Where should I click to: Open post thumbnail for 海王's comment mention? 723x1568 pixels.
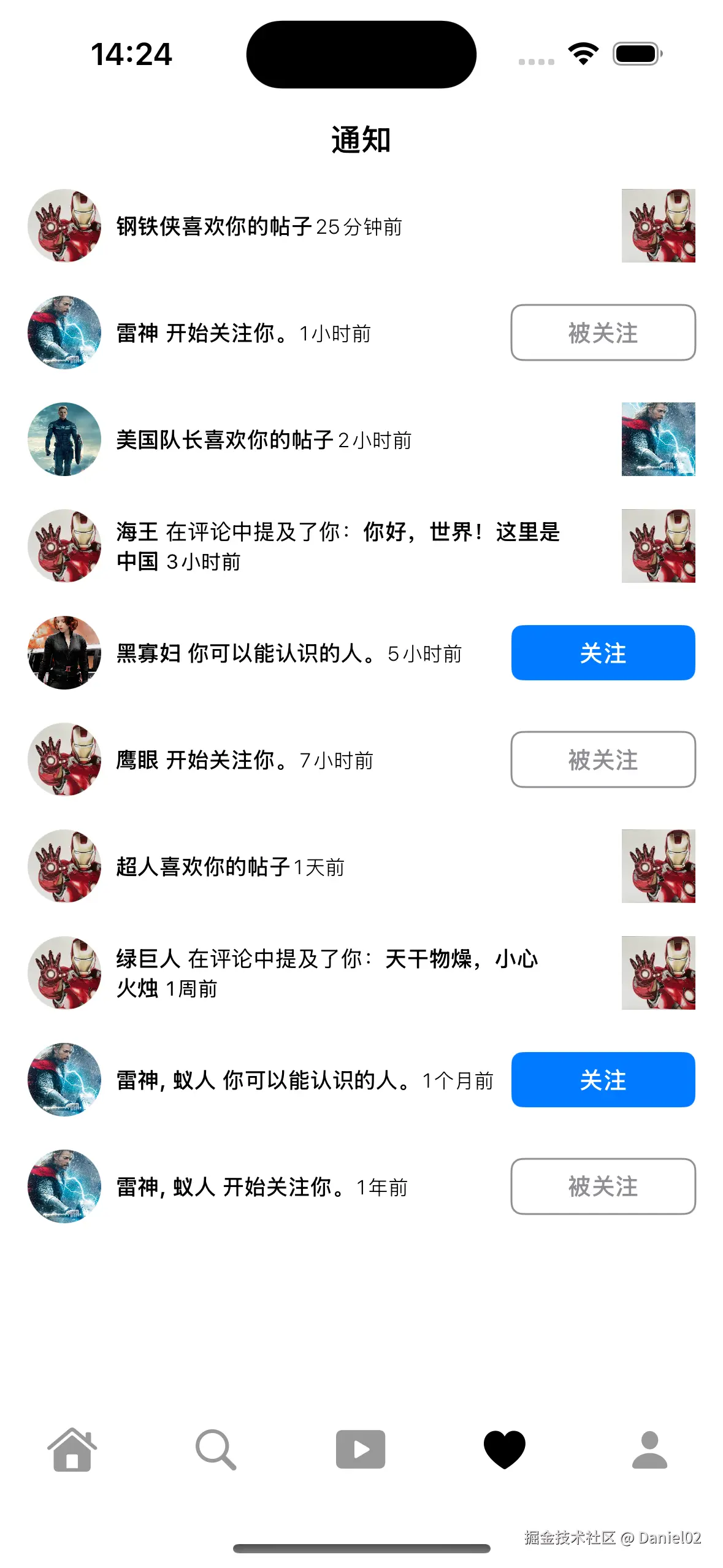coord(658,546)
